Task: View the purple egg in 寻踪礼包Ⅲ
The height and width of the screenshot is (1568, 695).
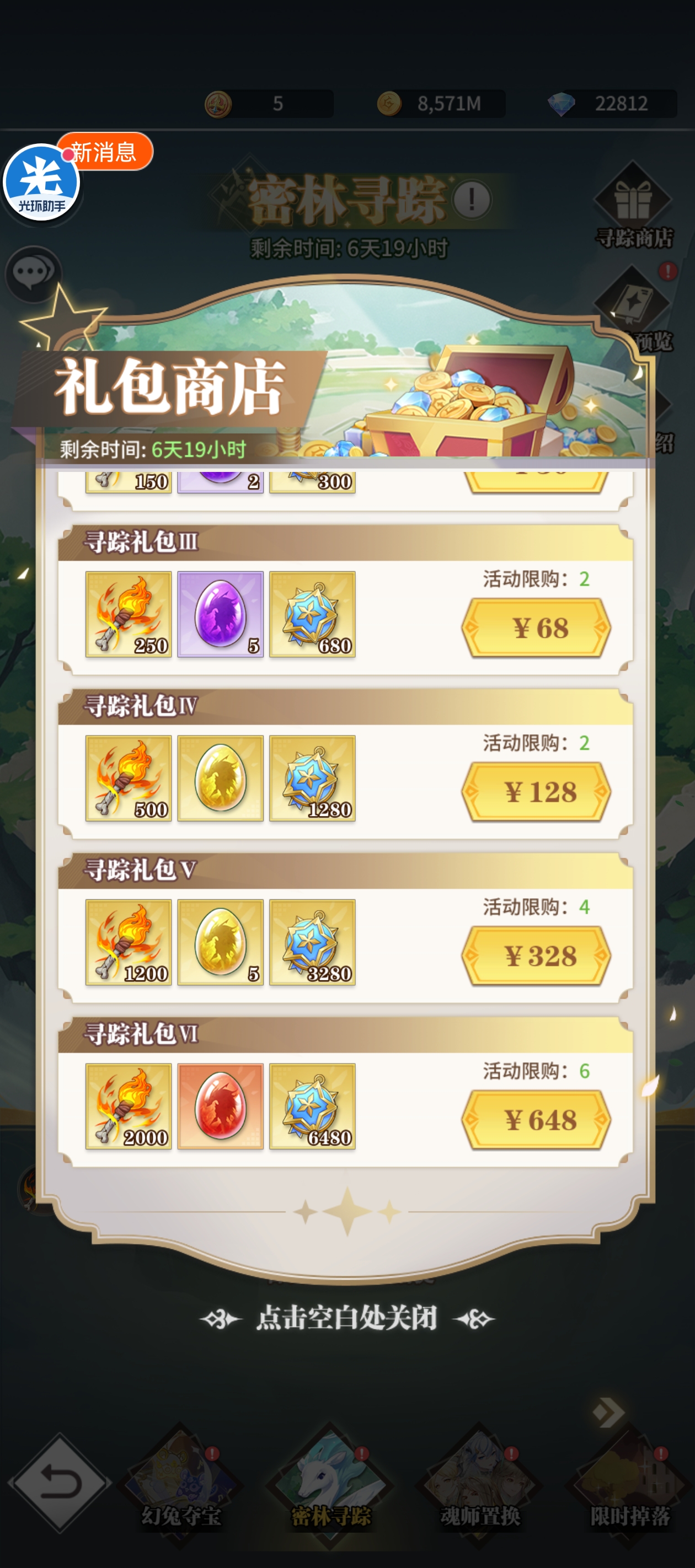Action: 221,614
